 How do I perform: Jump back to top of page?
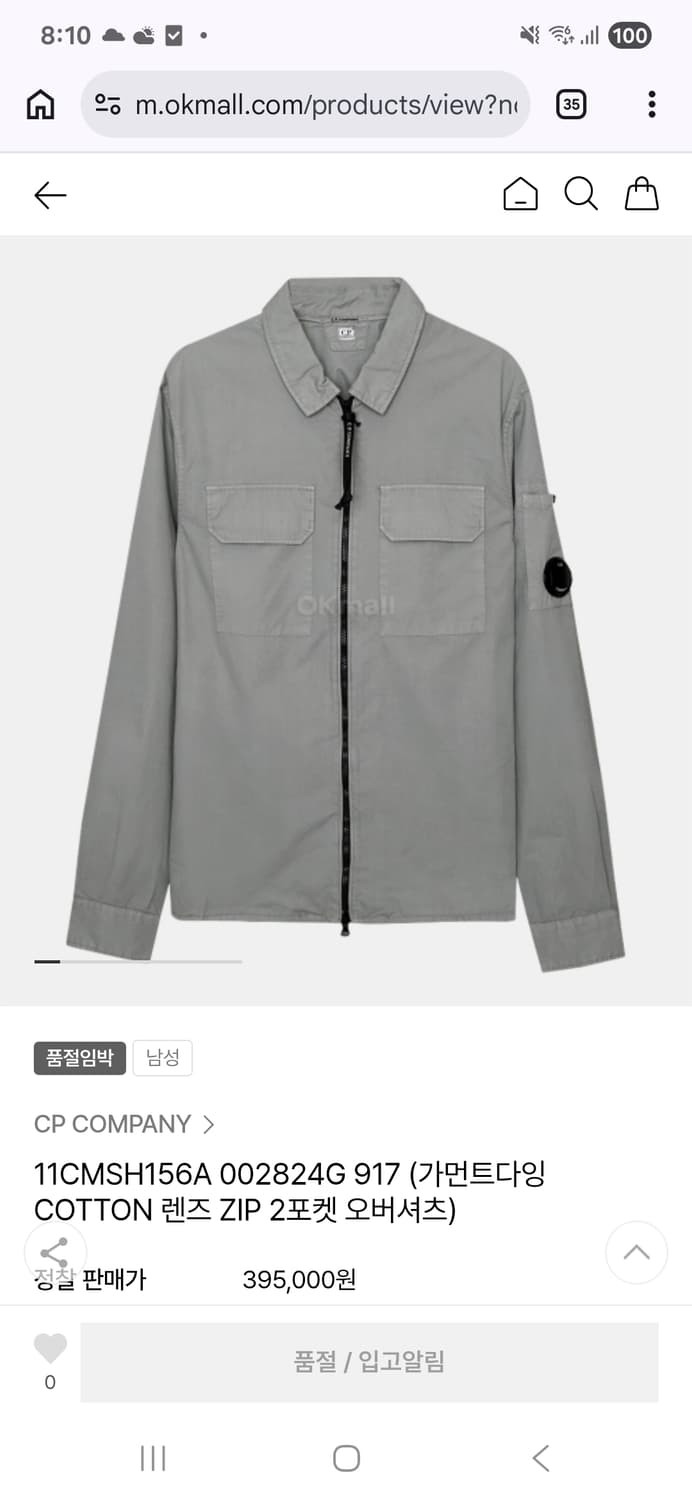(x=636, y=1252)
